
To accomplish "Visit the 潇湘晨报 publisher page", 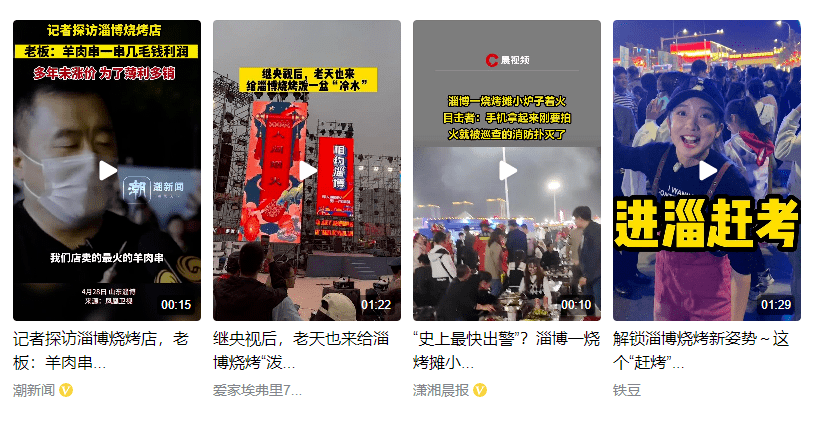I will (441, 390).
